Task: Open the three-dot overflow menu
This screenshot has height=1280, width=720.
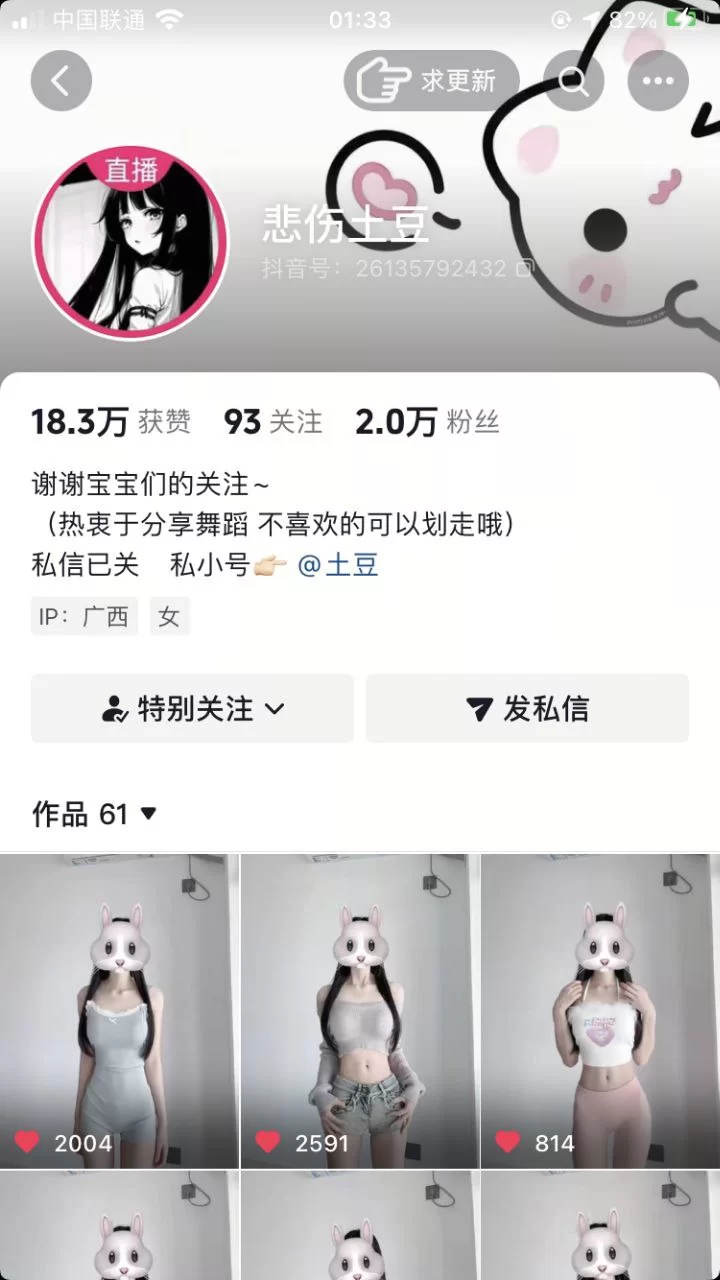Action: tap(658, 81)
